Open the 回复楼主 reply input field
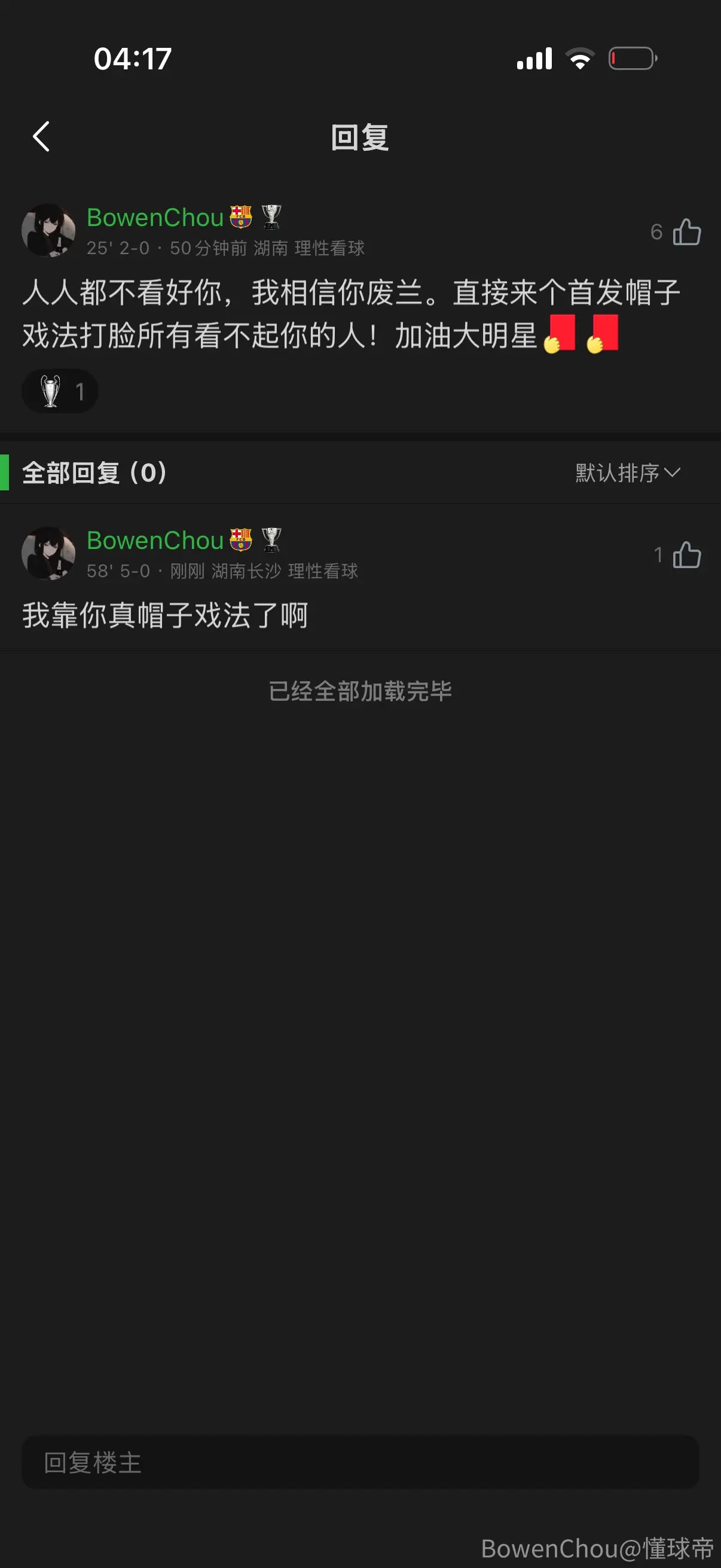The image size is (721, 1568). [360, 1462]
